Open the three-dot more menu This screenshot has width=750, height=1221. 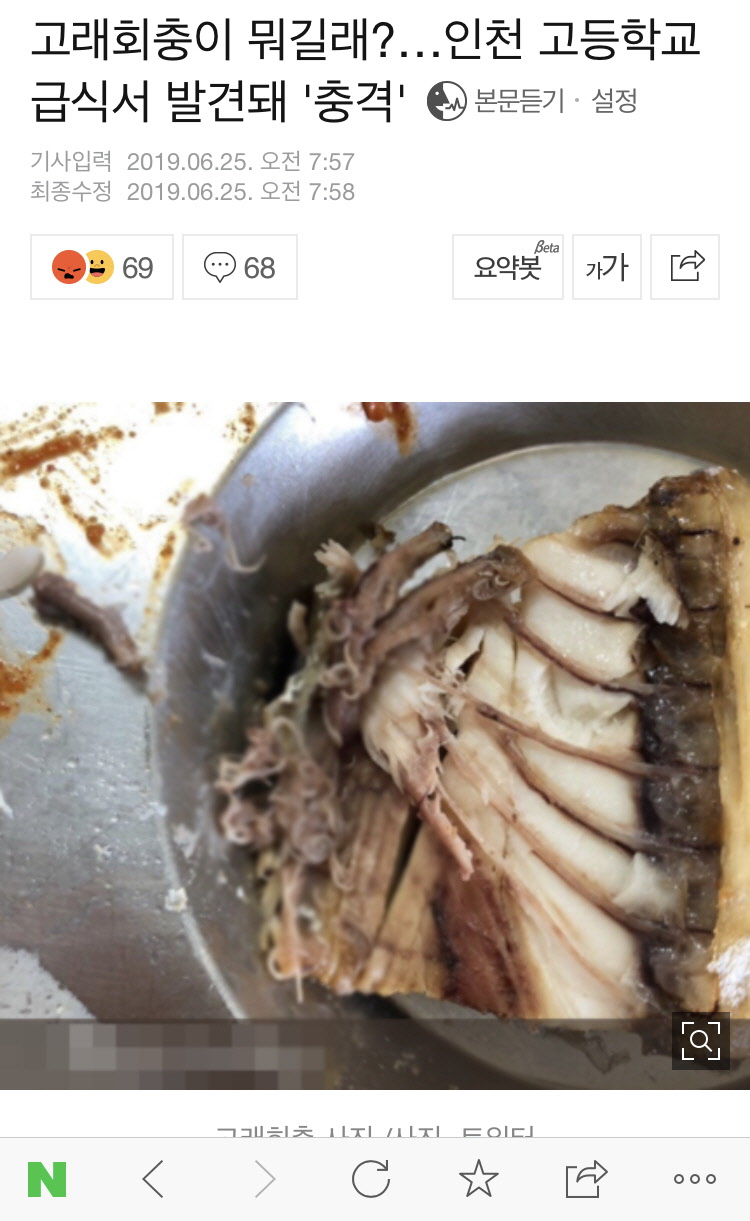click(694, 1180)
